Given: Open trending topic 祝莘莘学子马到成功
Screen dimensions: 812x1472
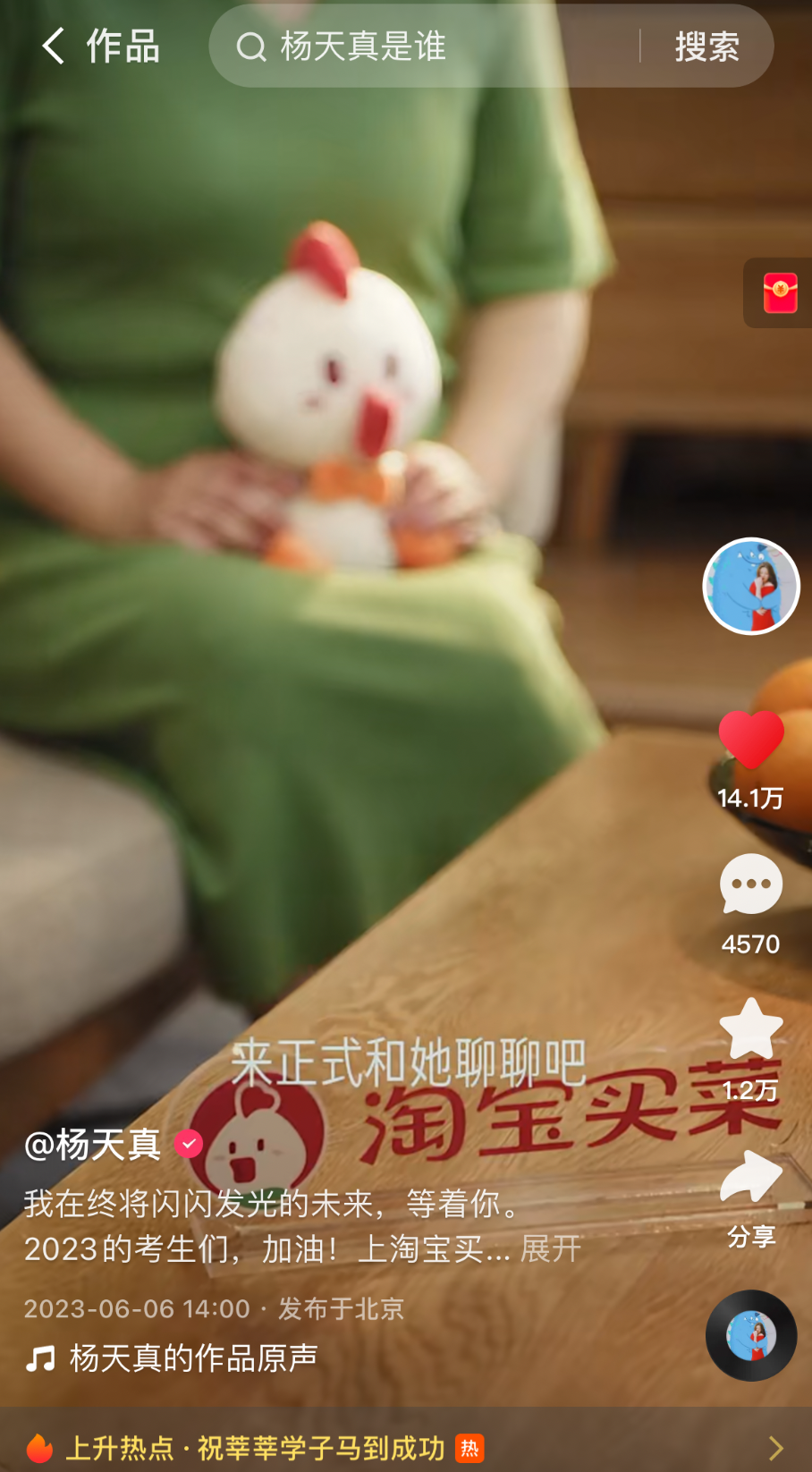Looking at the screenshot, I should coord(320,1447).
